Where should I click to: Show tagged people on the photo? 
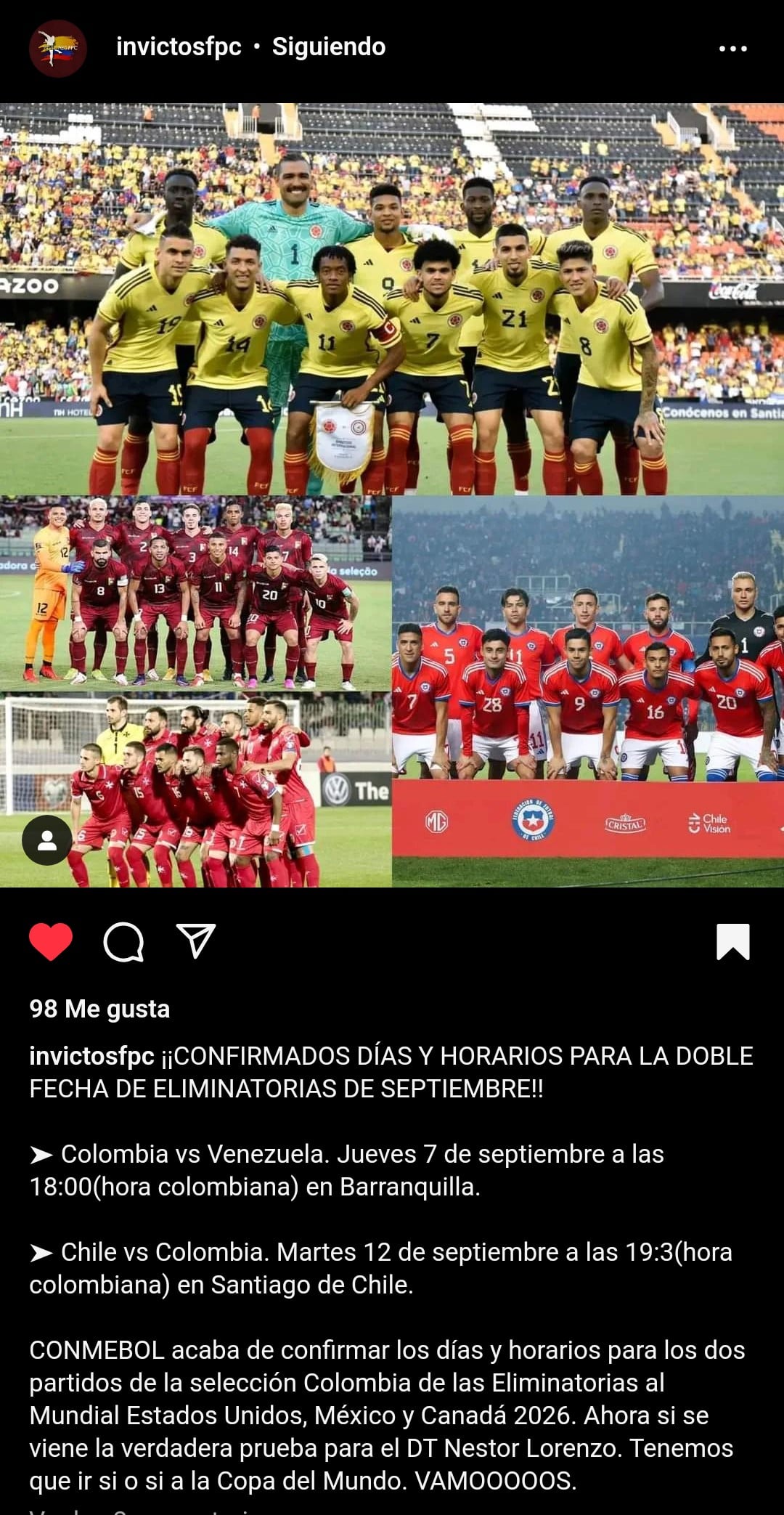[x=47, y=840]
